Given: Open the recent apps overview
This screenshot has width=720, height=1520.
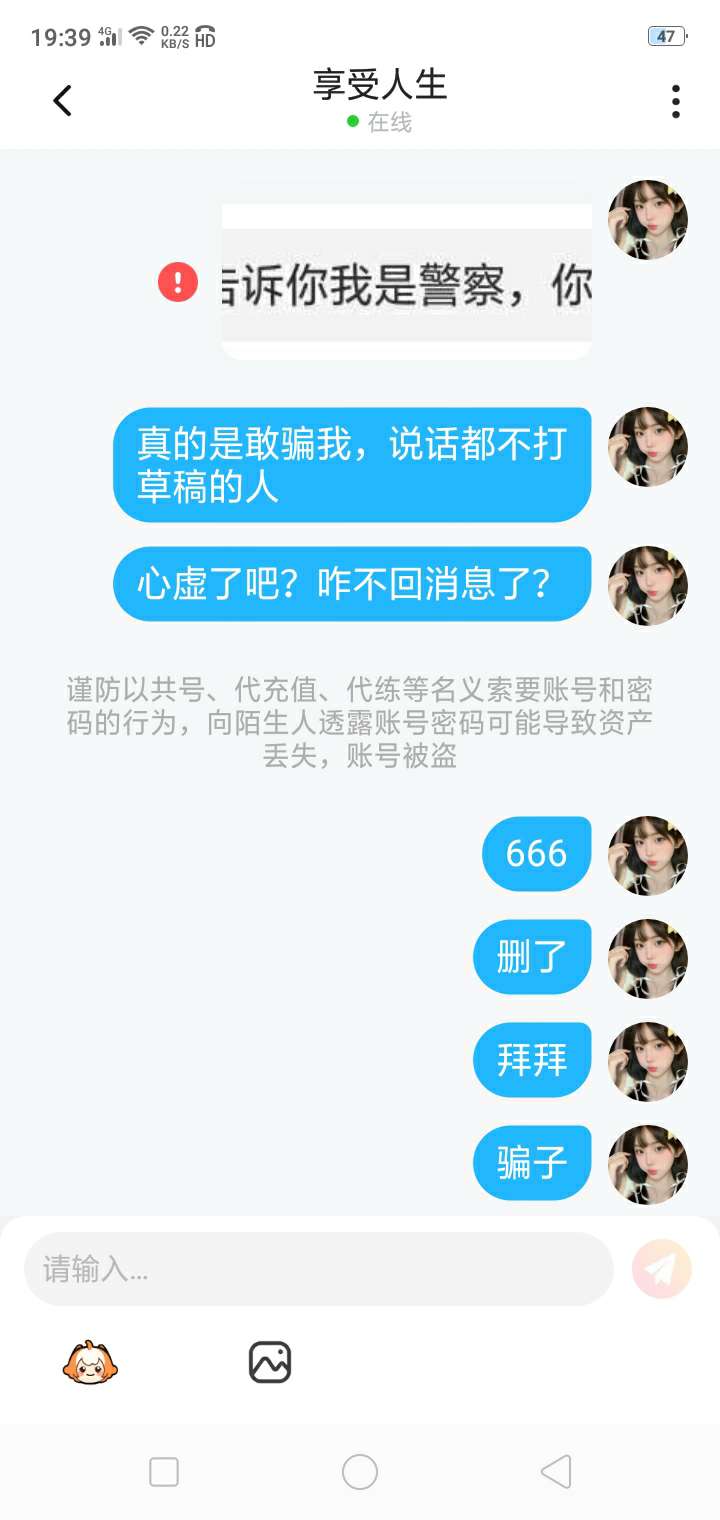Looking at the screenshot, I should (x=164, y=1472).
